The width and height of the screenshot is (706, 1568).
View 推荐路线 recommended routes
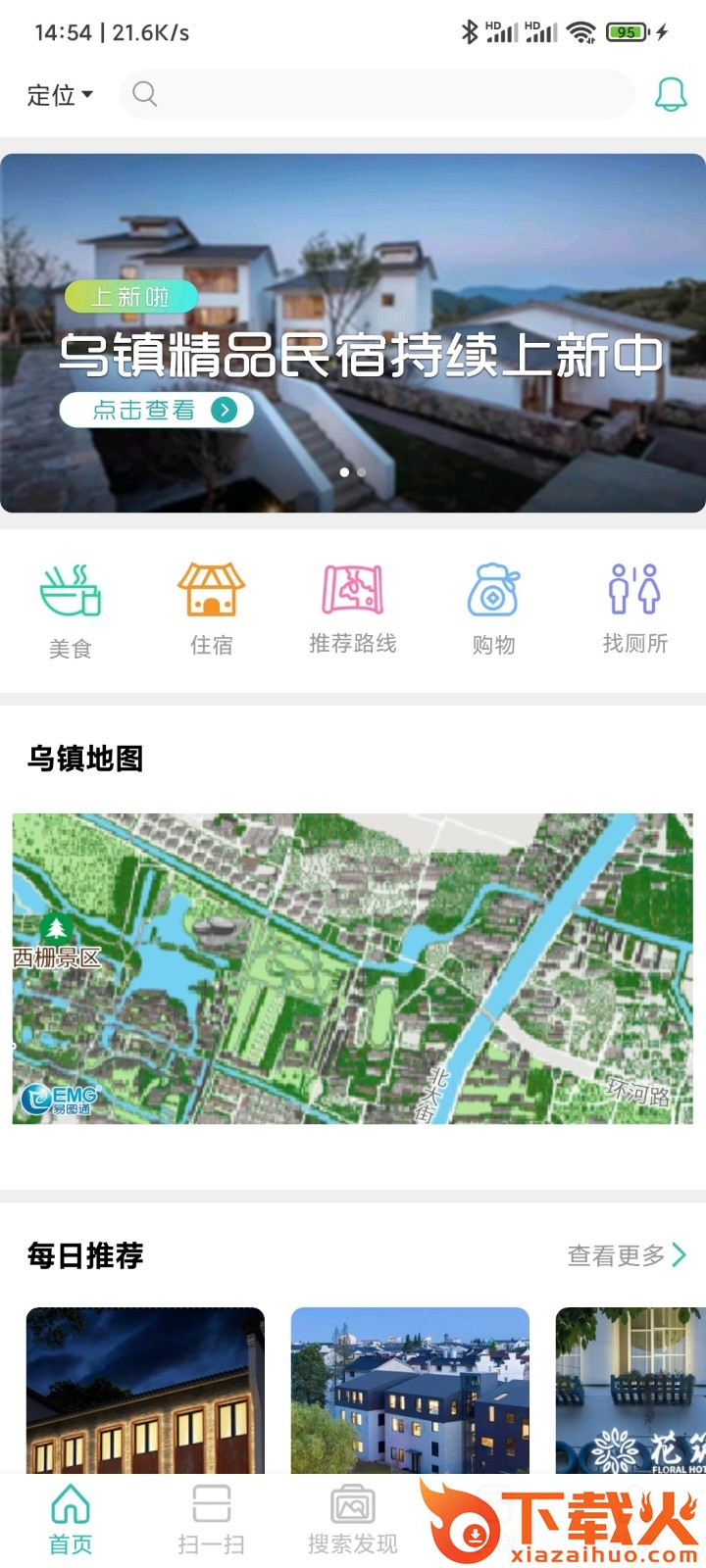click(353, 608)
